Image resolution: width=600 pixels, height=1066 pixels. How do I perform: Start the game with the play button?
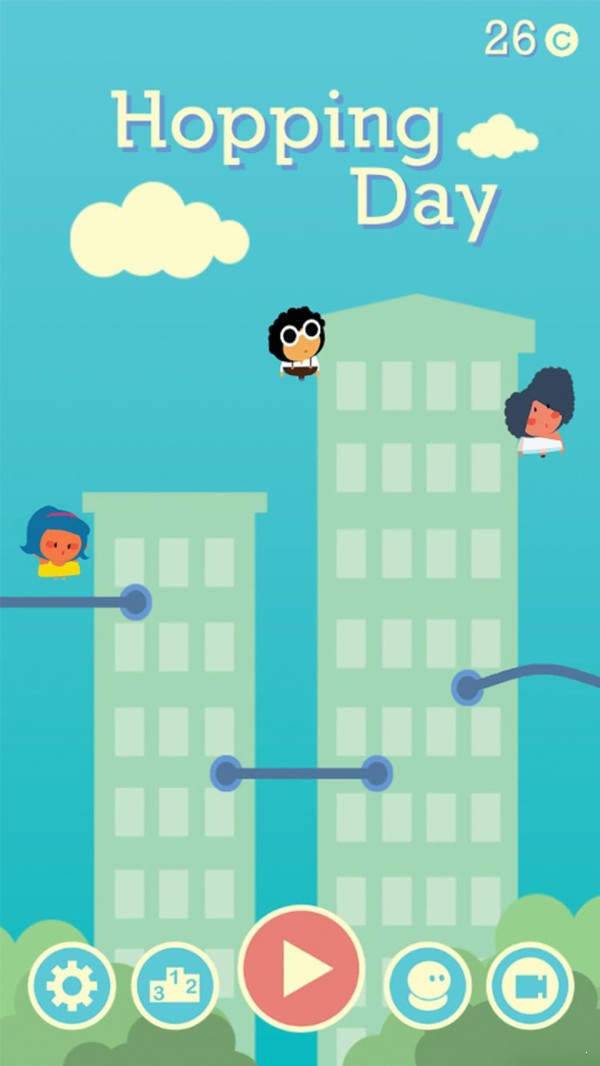click(x=301, y=968)
